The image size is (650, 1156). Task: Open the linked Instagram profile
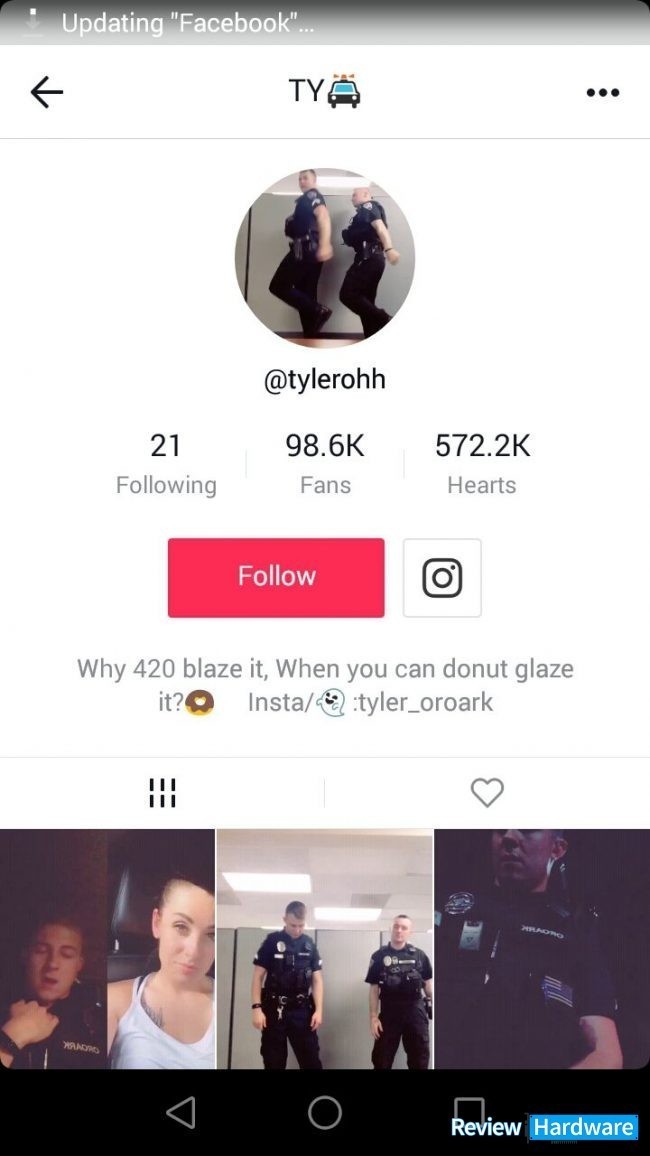(442, 577)
